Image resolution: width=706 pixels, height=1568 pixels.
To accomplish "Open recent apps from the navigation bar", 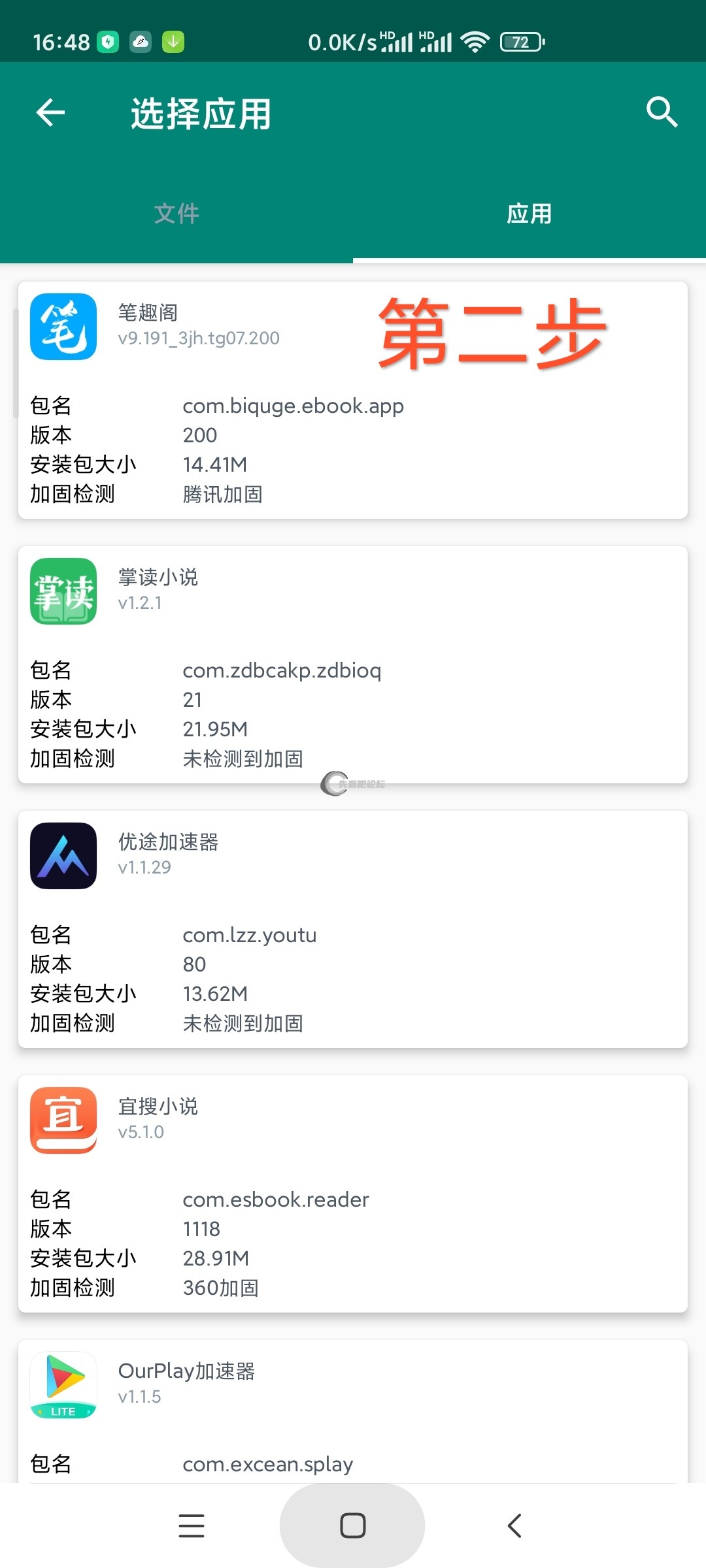I will tap(192, 1526).
